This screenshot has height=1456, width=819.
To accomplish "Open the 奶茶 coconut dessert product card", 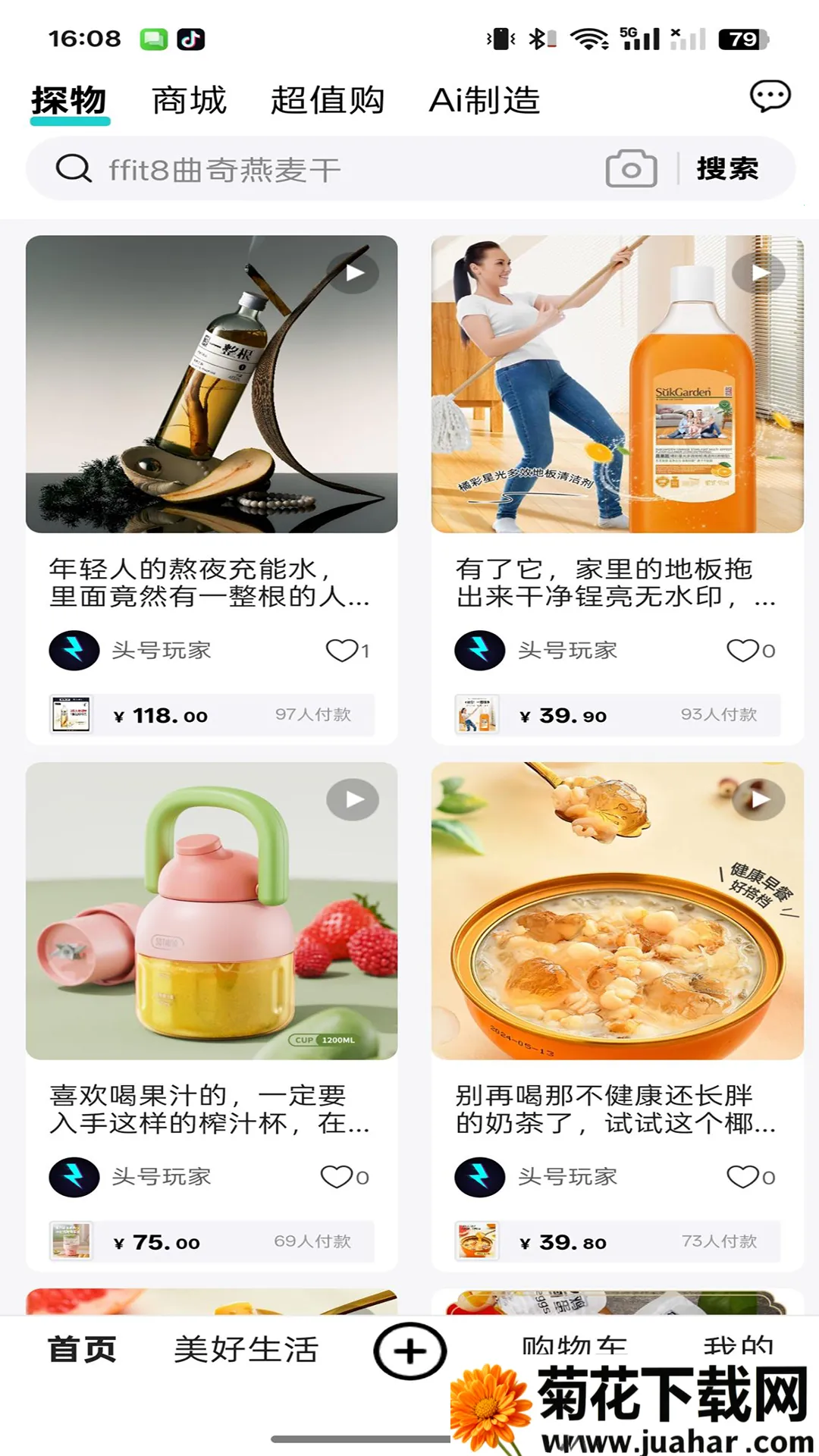I will [x=617, y=911].
